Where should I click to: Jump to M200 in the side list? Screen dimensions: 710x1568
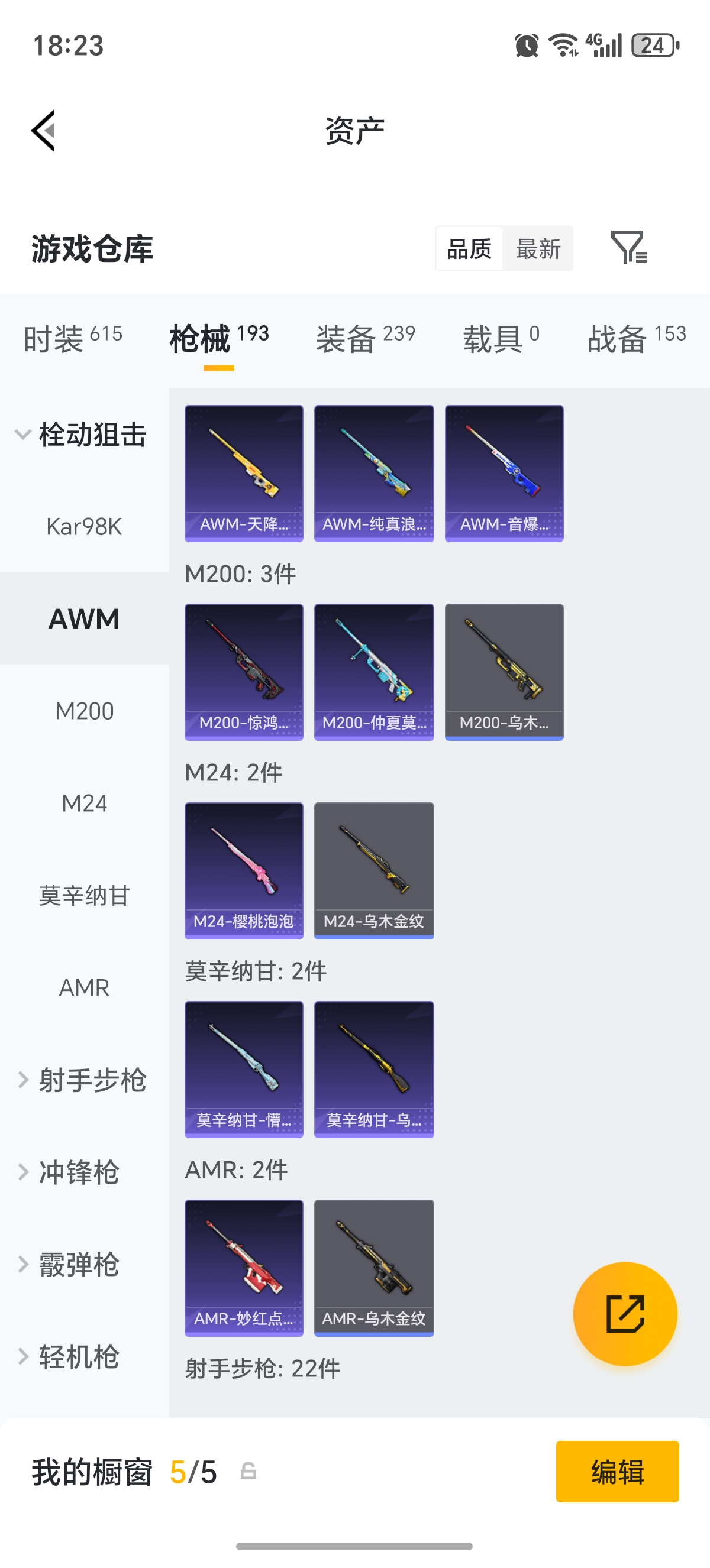pos(84,711)
